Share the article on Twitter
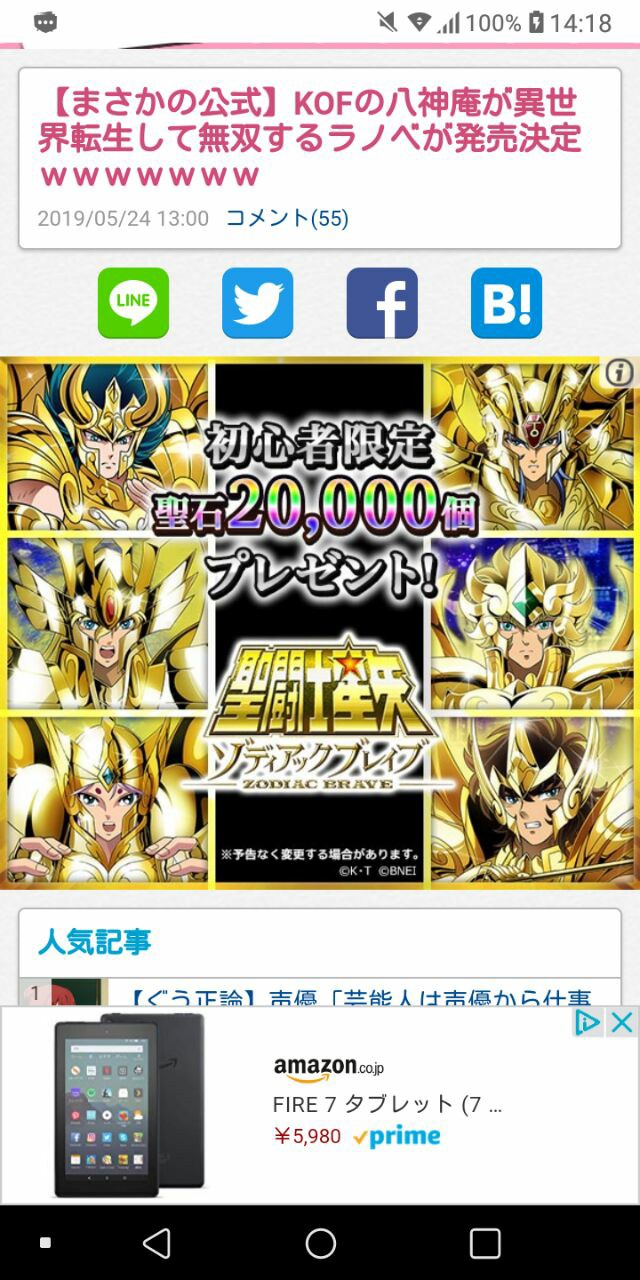640x1280 pixels. pyautogui.click(x=257, y=303)
